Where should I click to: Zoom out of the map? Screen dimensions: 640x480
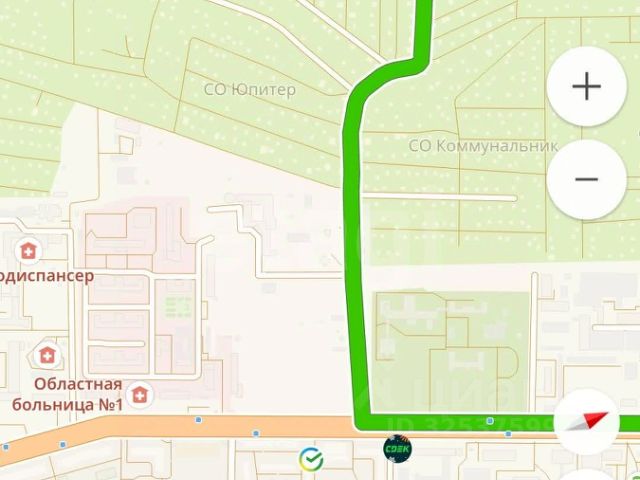click(586, 179)
